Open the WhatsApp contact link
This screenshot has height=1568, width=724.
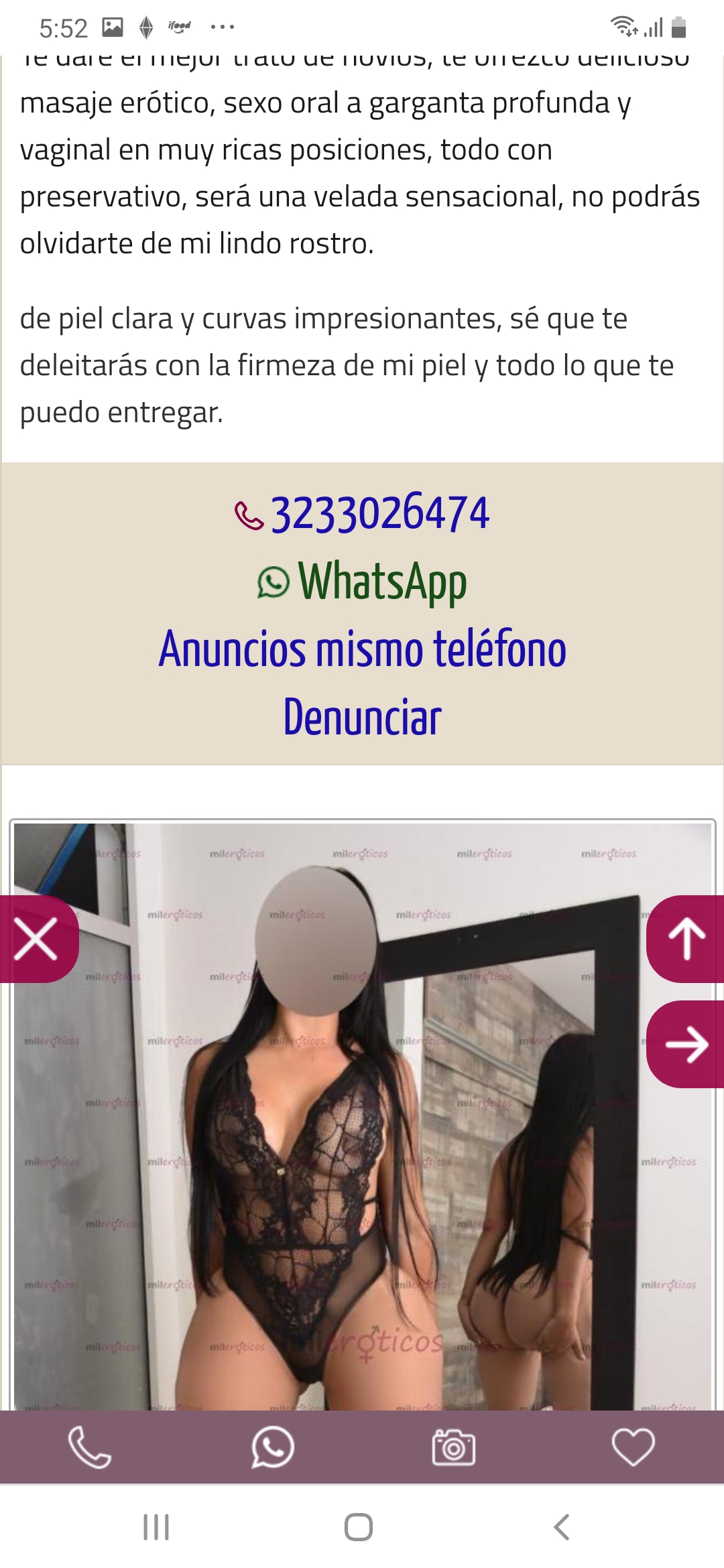coord(362,582)
